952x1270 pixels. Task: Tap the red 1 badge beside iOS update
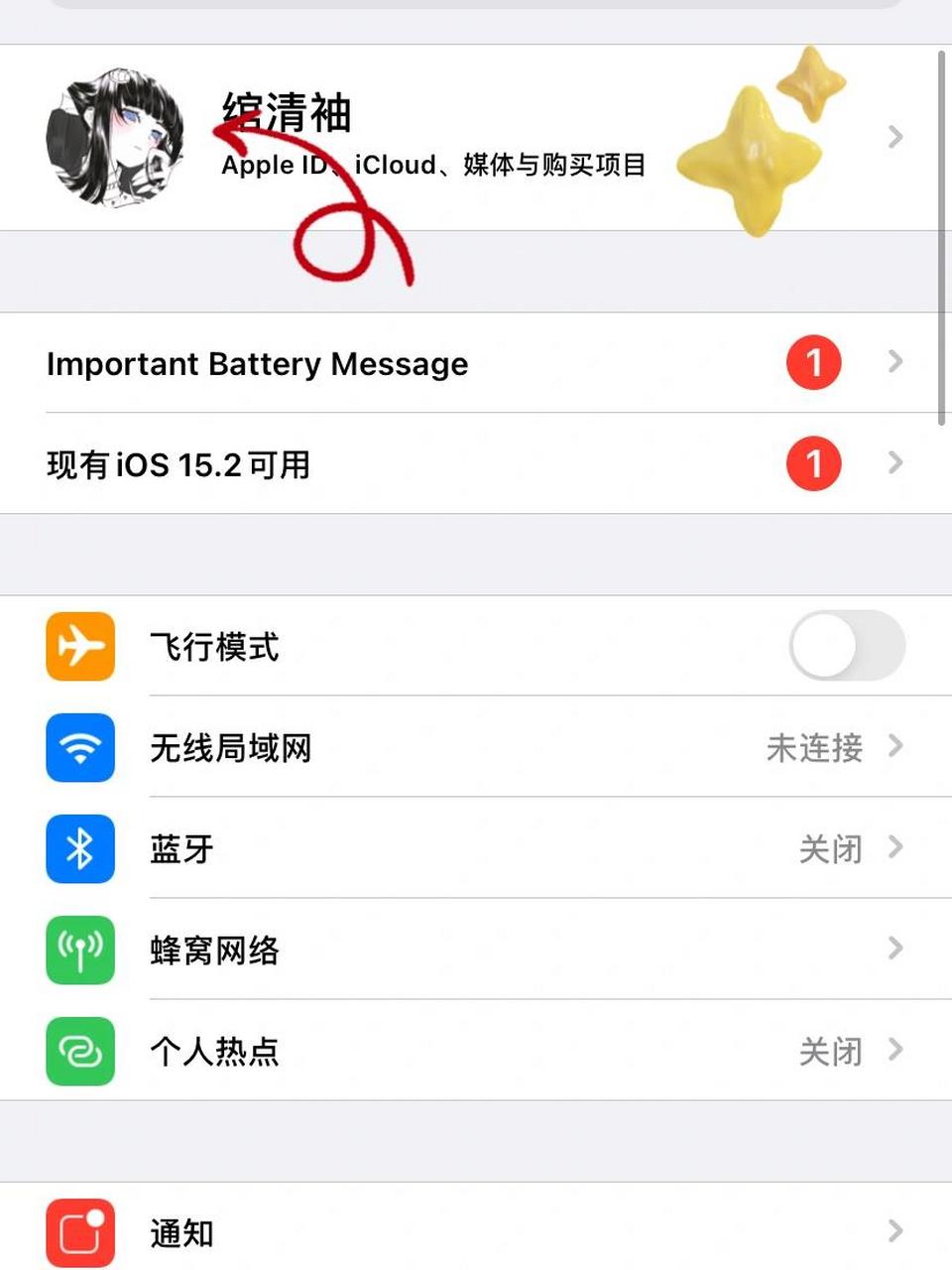click(813, 464)
